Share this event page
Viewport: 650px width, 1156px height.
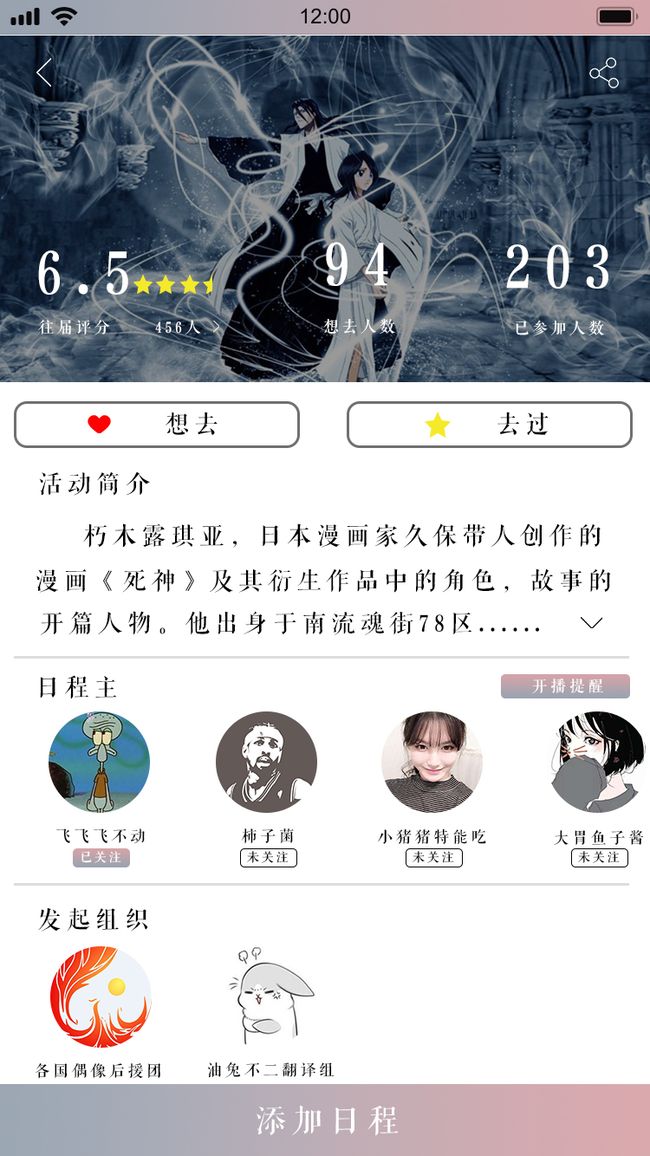(x=604, y=73)
